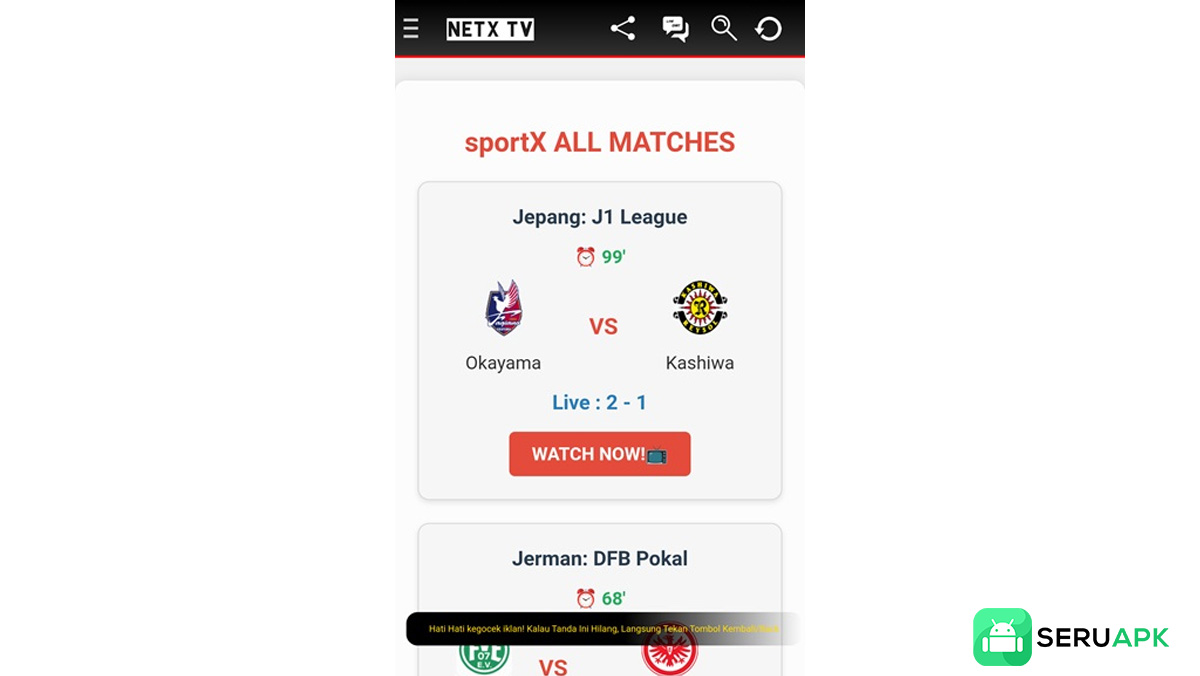Viewport: 1200px width, 676px height.
Task: Share the NETX TV app
Action: [623, 28]
